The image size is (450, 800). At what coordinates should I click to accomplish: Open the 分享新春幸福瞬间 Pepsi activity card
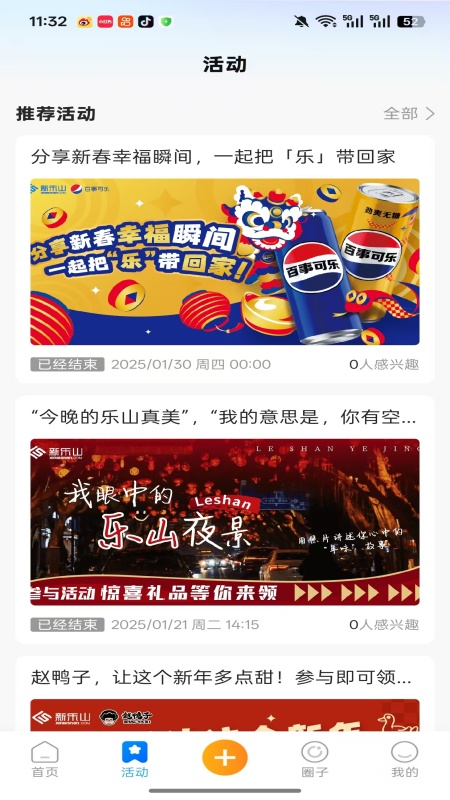[225, 259]
